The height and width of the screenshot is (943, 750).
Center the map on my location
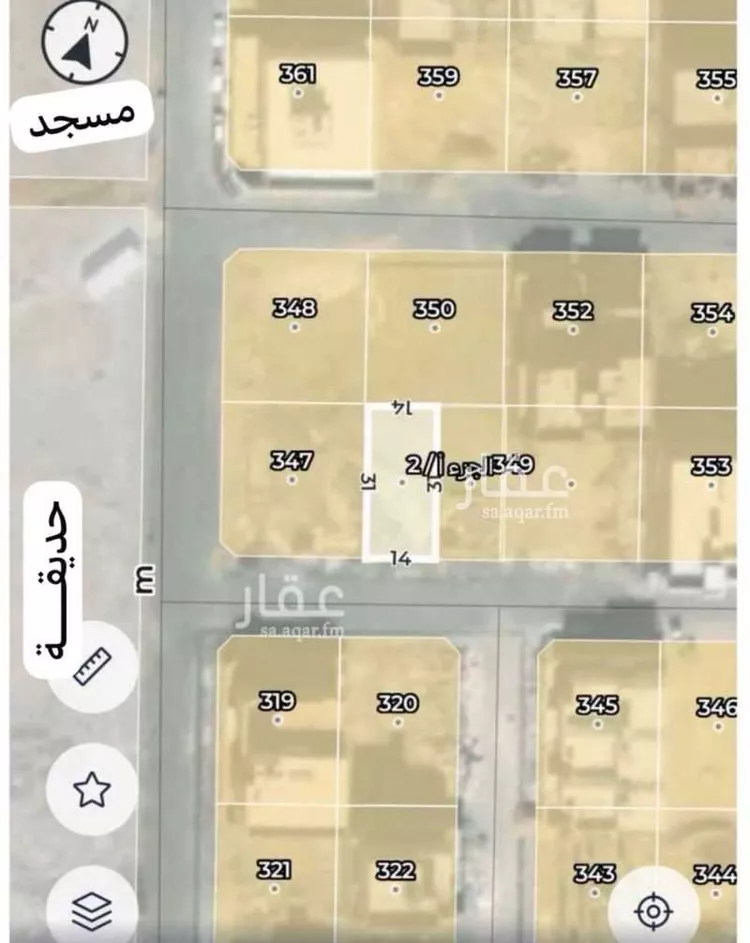[x=654, y=910]
